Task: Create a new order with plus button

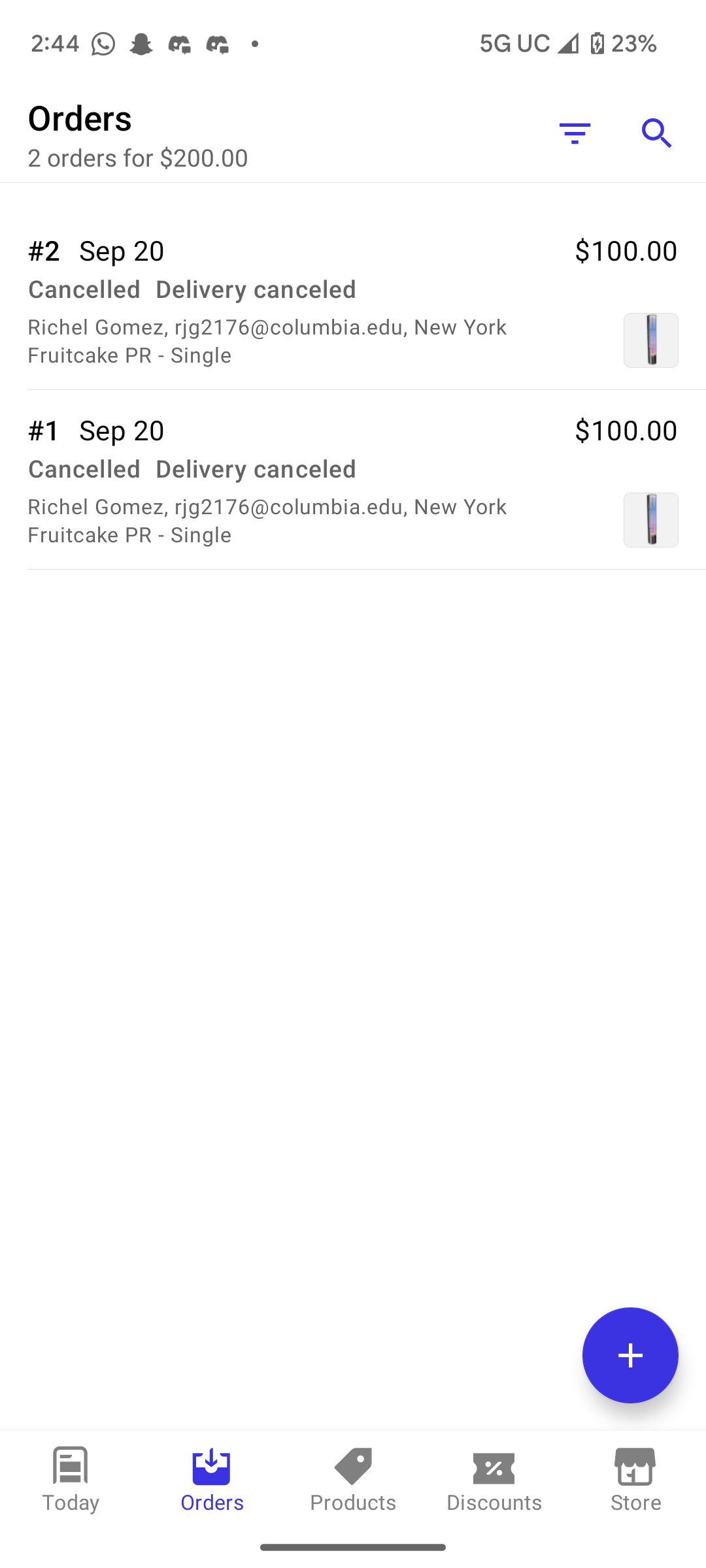Action: point(630,1355)
